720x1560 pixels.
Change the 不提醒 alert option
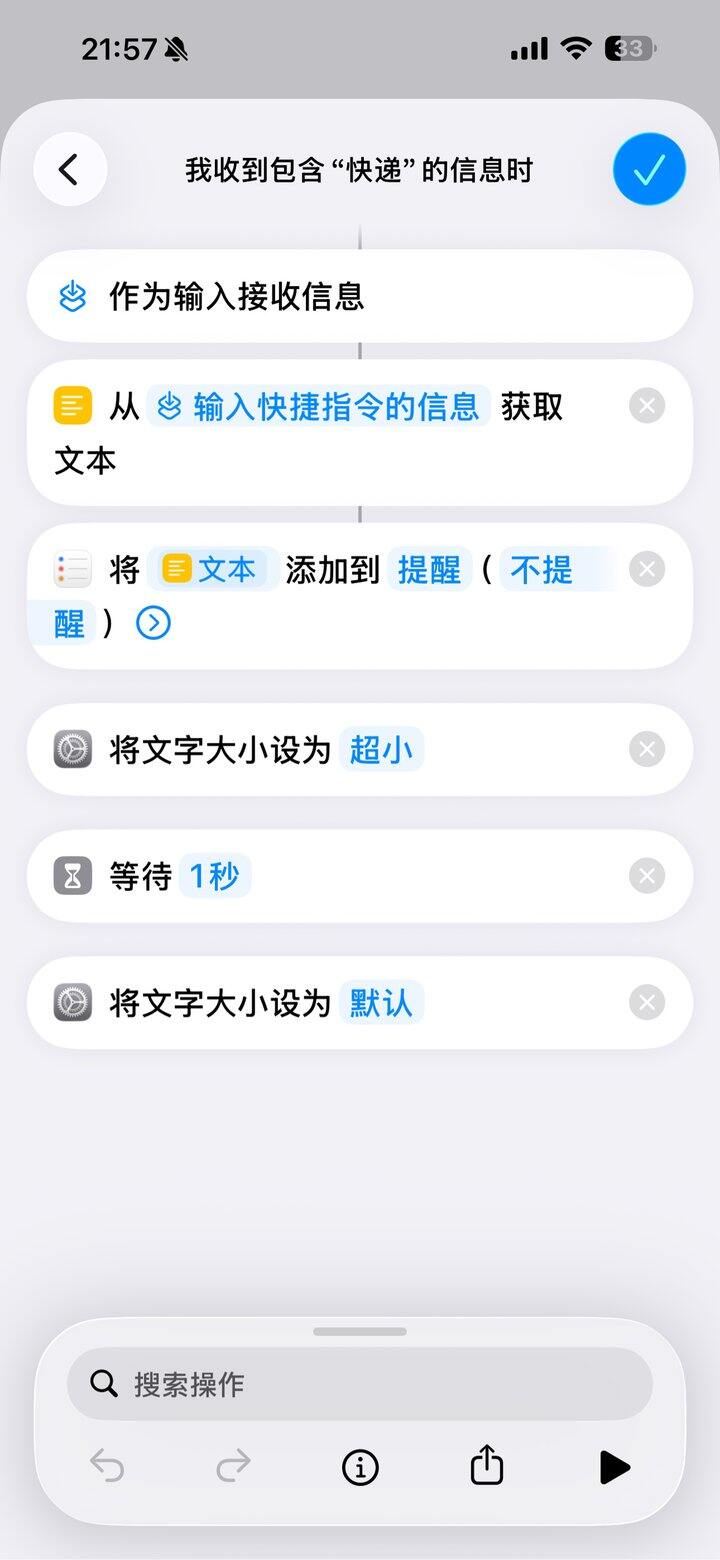click(x=541, y=570)
